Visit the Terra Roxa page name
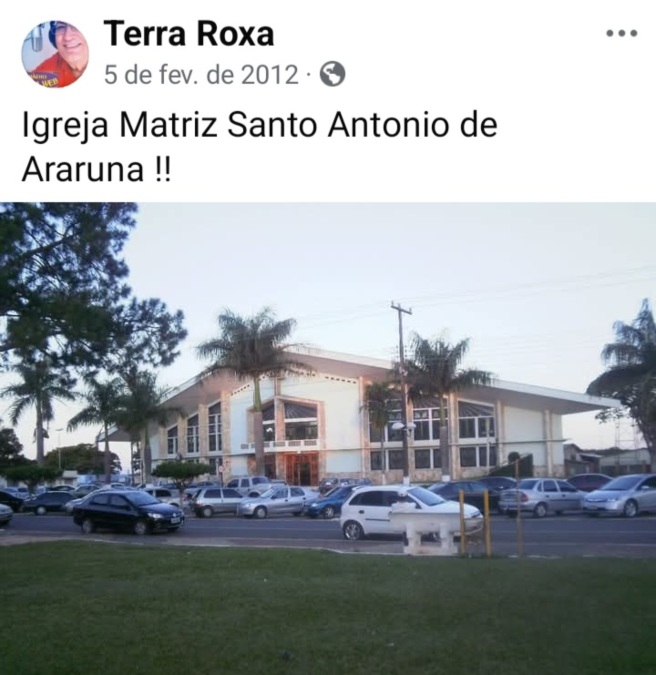The image size is (656, 675). coord(188,33)
